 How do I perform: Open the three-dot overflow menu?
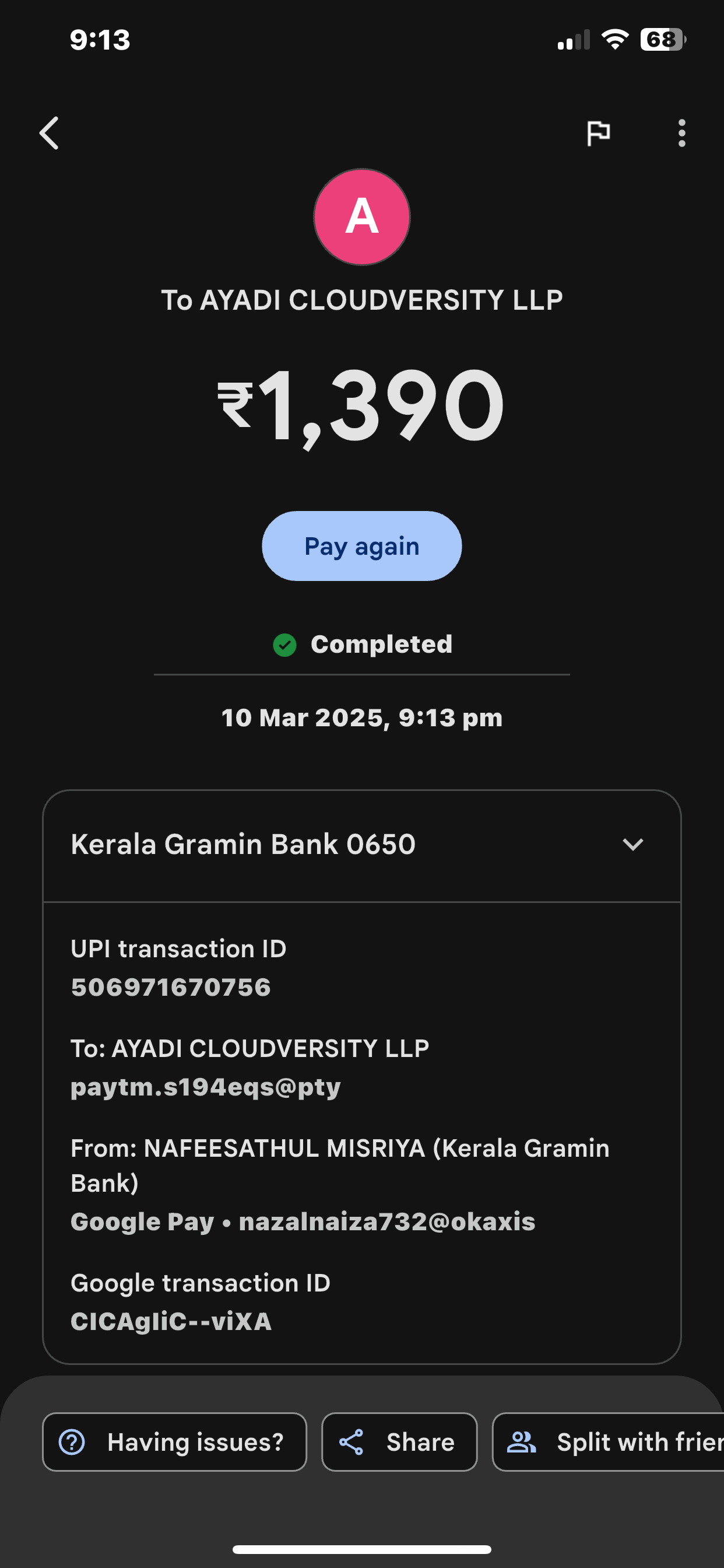(681, 134)
